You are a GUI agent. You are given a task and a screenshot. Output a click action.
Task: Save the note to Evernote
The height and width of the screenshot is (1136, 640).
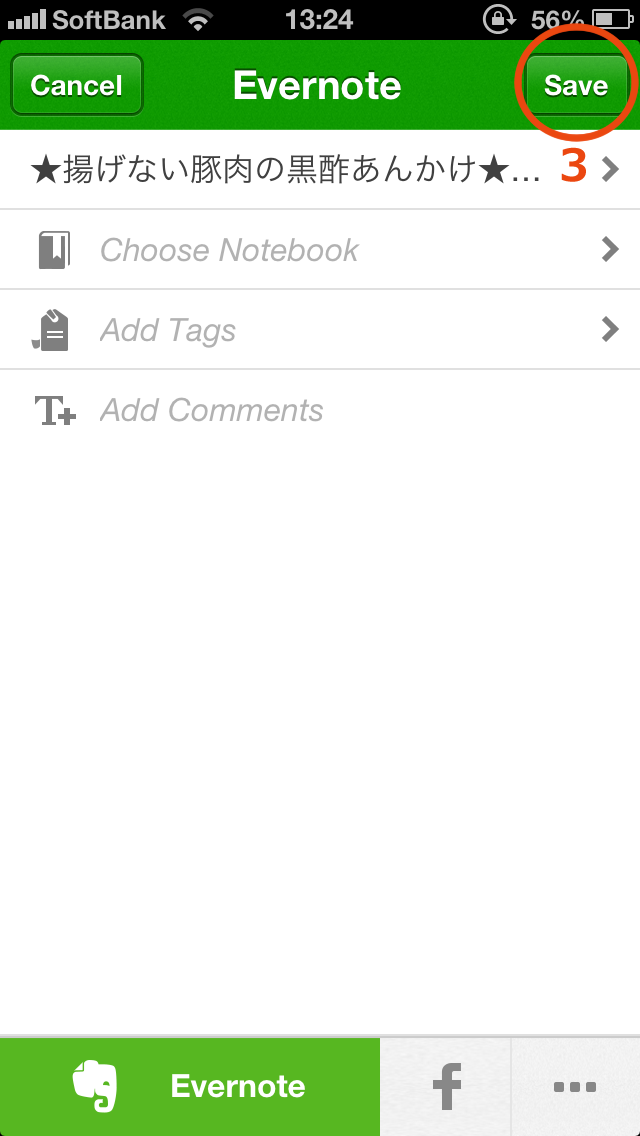click(575, 85)
